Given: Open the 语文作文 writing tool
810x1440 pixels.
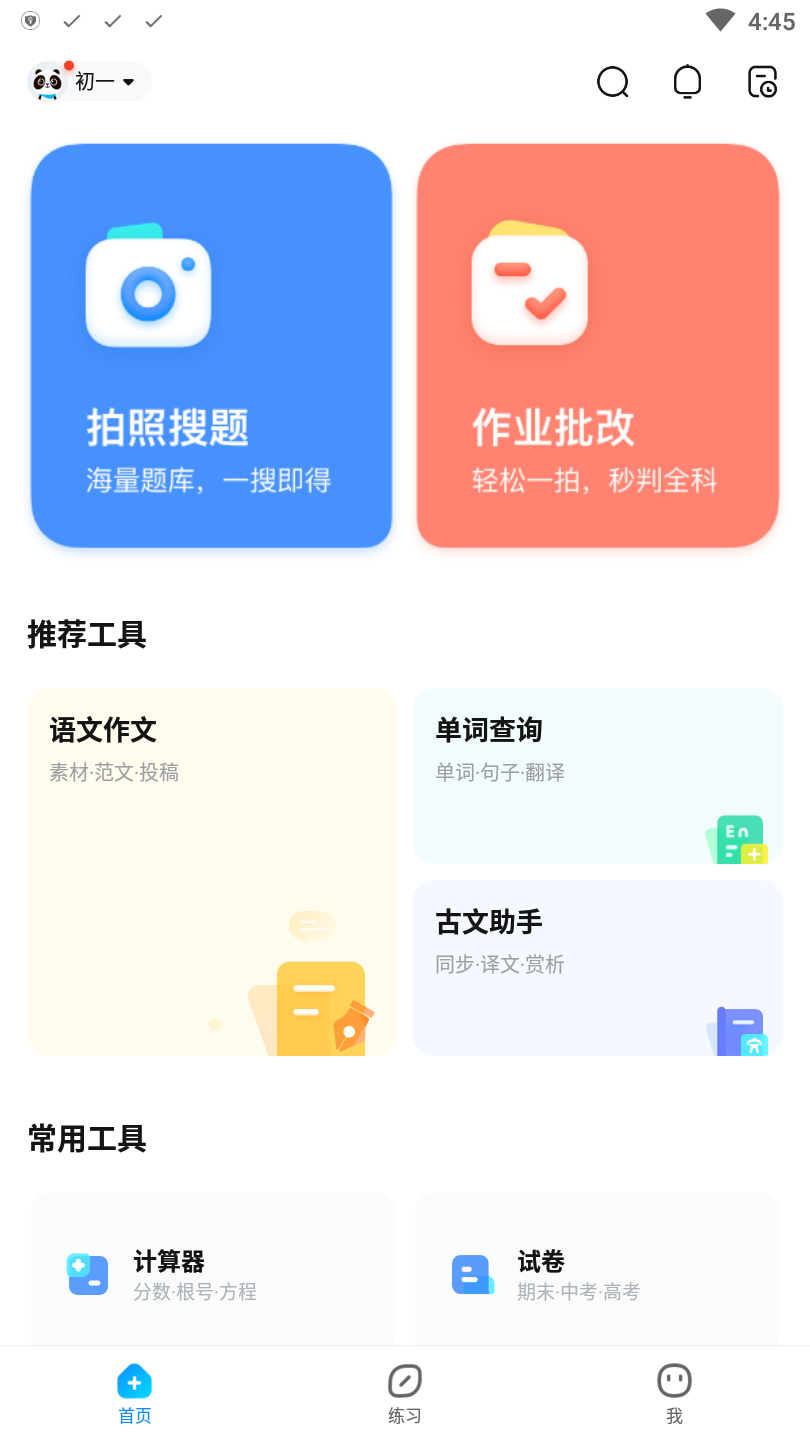Looking at the screenshot, I should pyautogui.click(x=212, y=870).
